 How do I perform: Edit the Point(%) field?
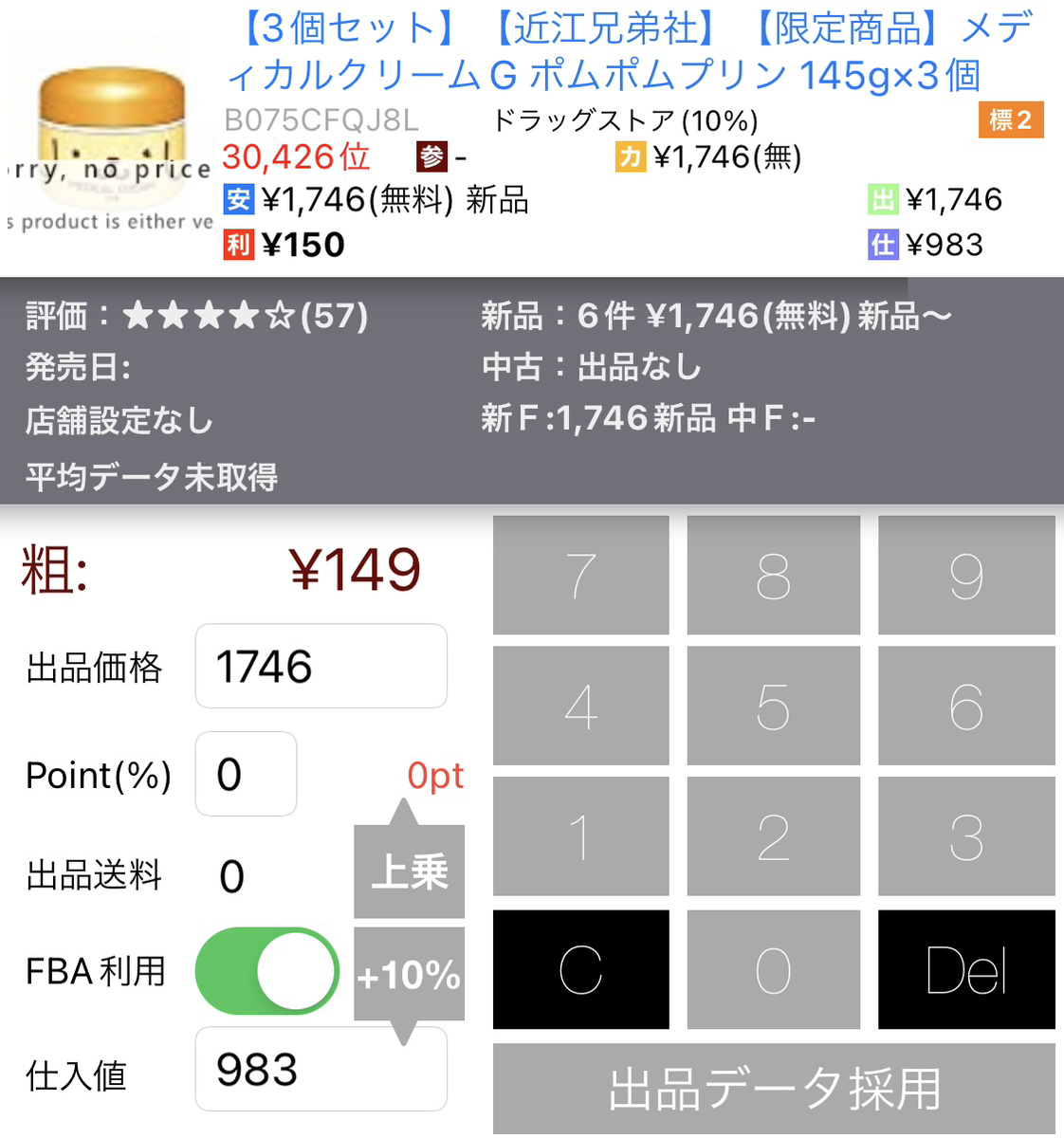(x=246, y=774)
